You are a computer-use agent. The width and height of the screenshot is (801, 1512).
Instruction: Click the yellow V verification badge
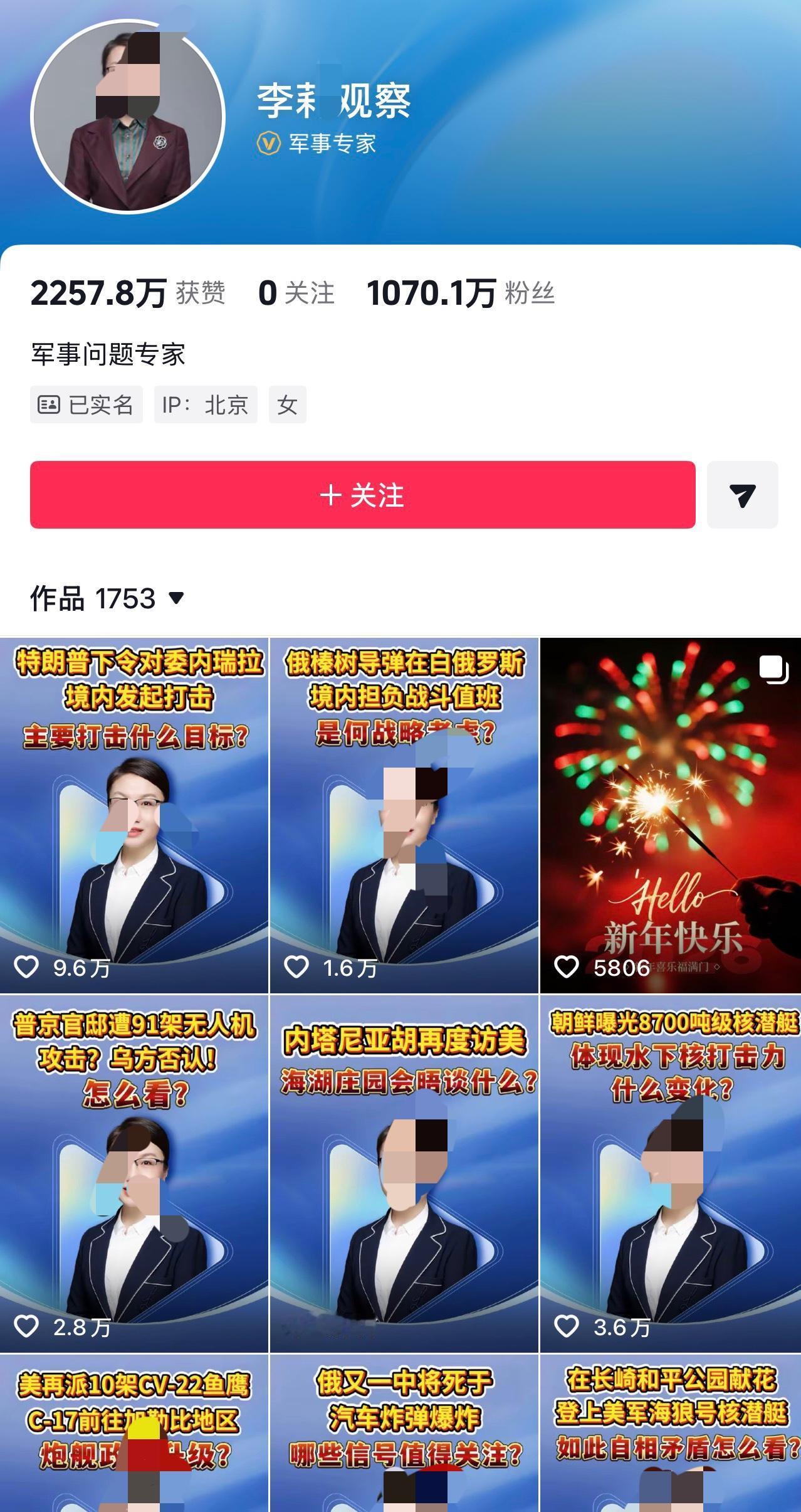(270, 144)
